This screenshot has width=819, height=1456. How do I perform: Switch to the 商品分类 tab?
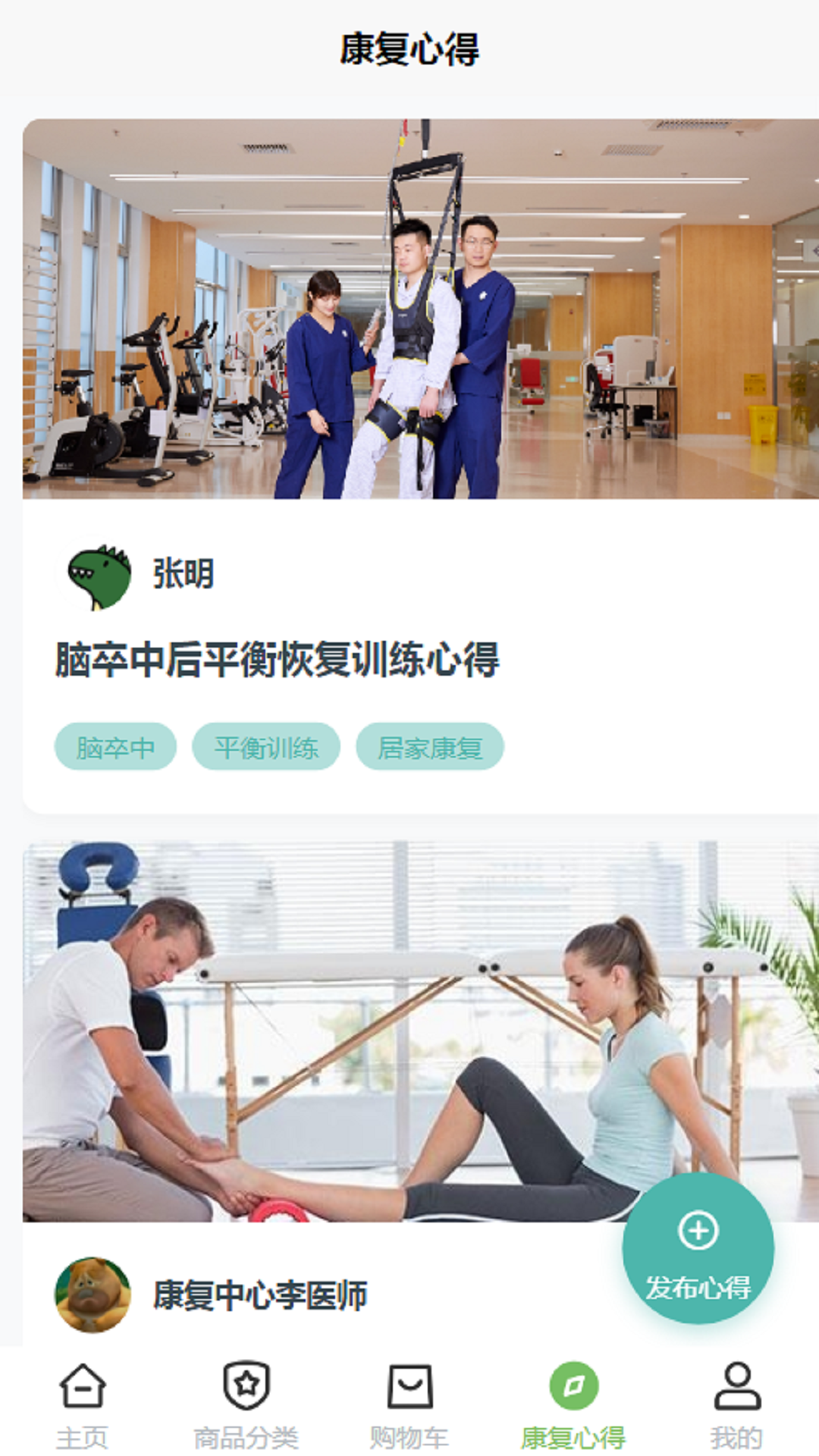[x=246, y=1404]
